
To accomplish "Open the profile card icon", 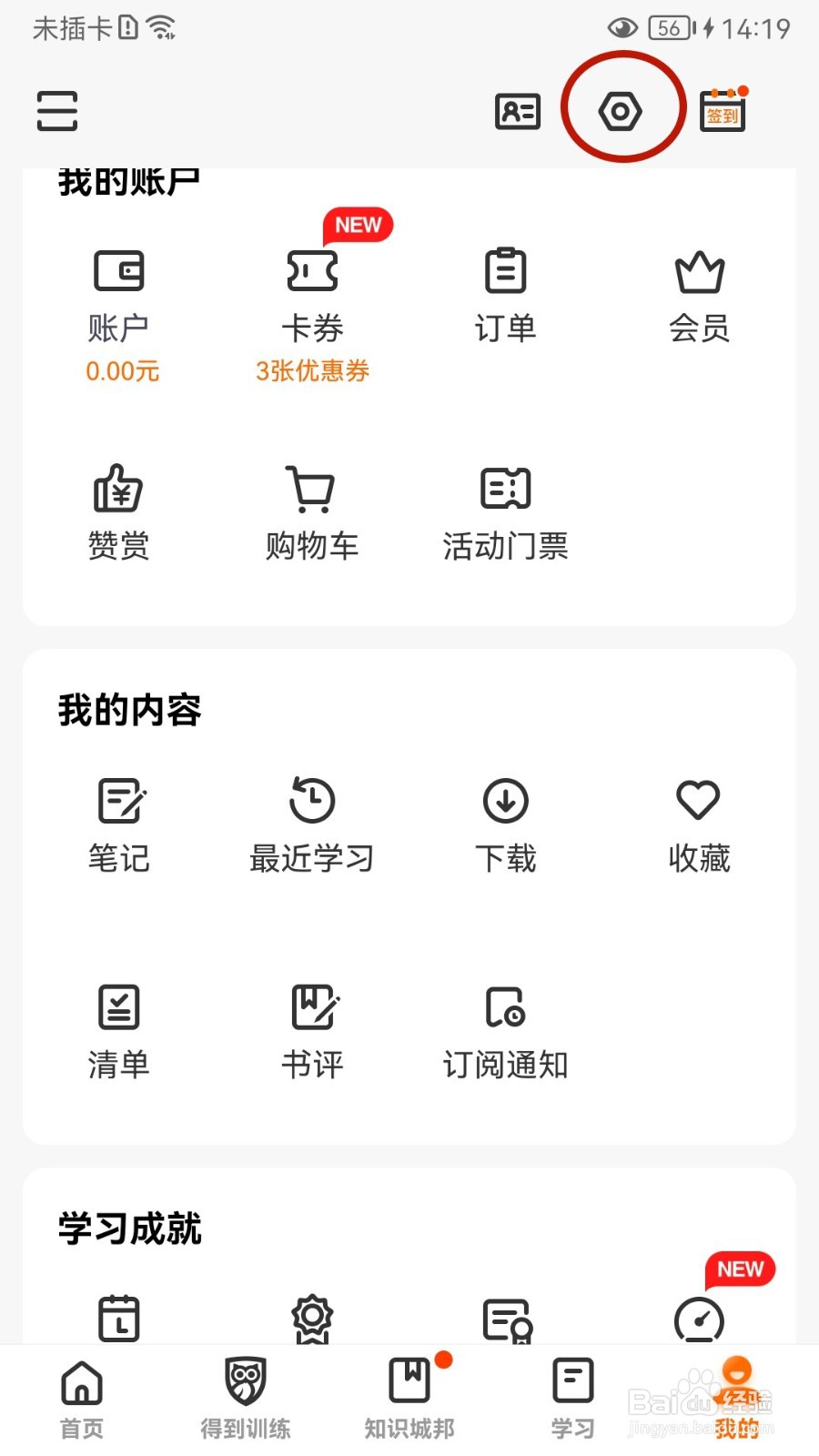I will point(518,111).
